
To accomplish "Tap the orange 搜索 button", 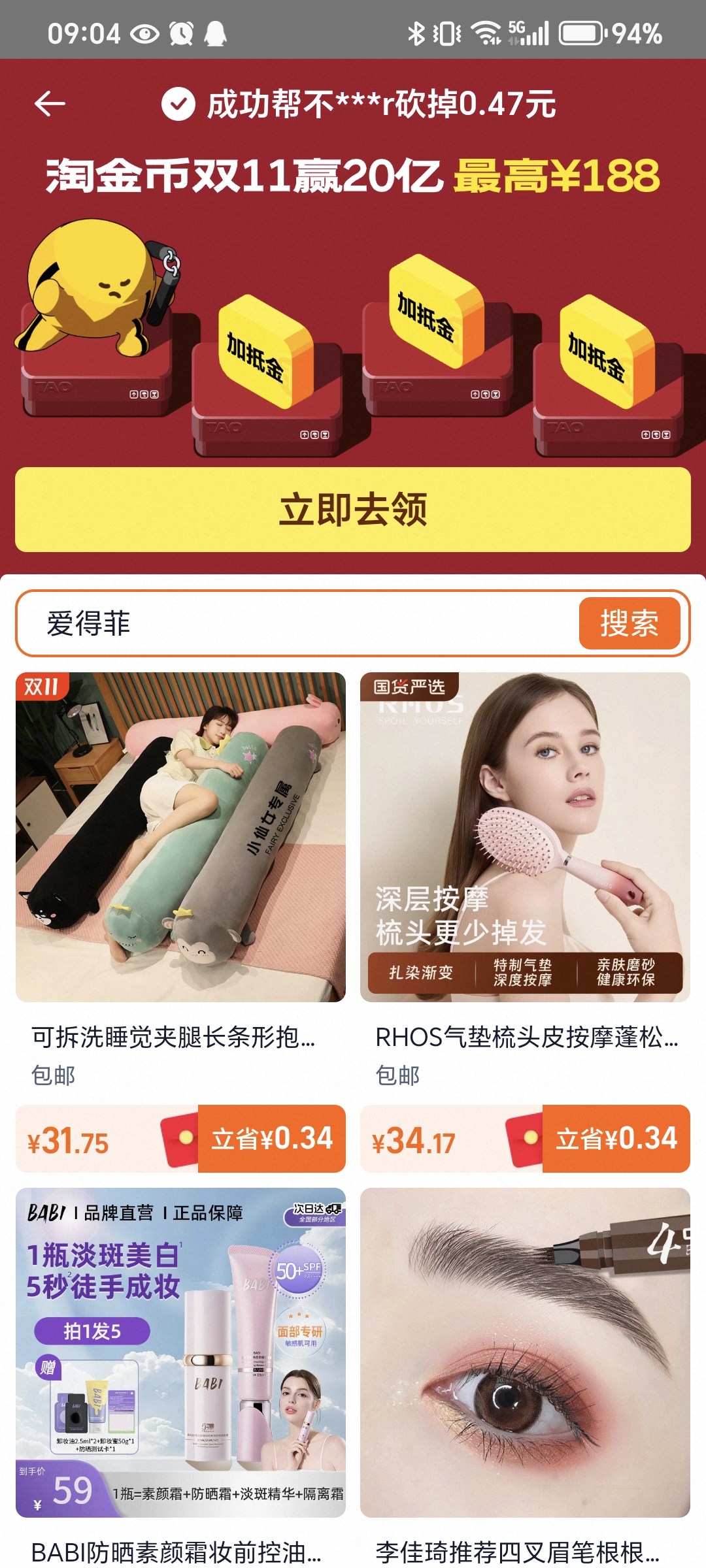I will [x=629, y=623].
